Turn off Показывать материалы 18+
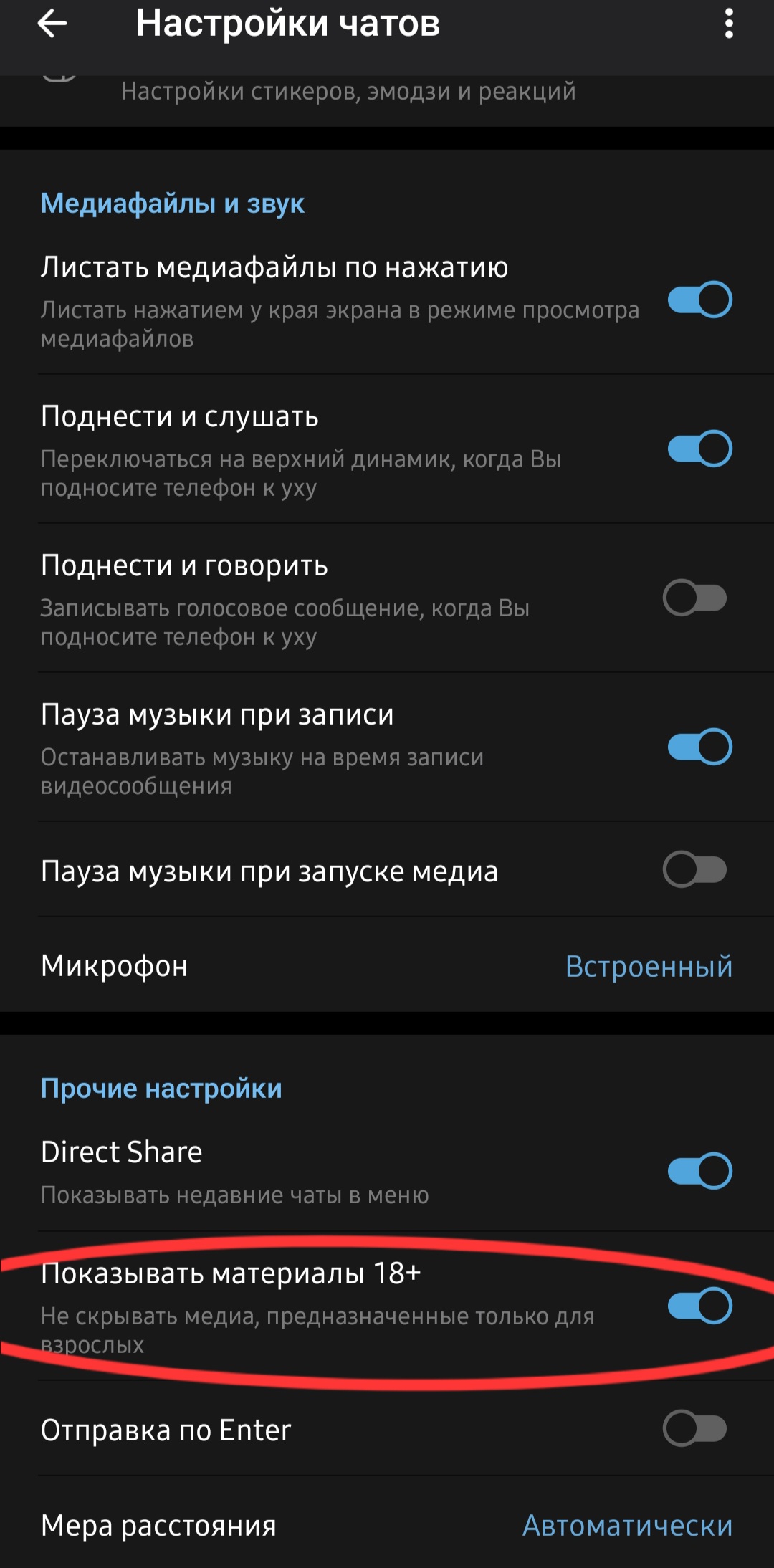 699,1306
